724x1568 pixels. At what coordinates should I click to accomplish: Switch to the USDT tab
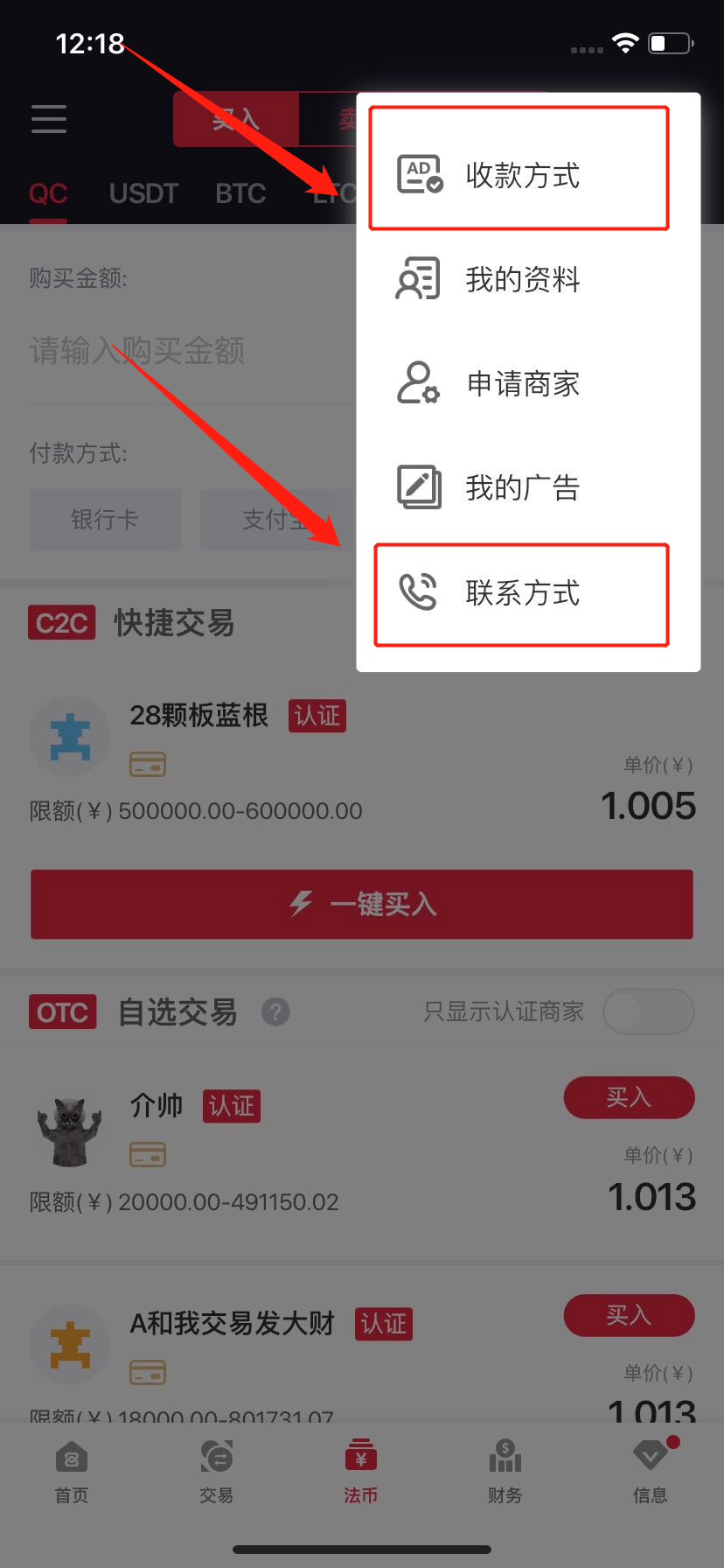click(x=143, y=193)
